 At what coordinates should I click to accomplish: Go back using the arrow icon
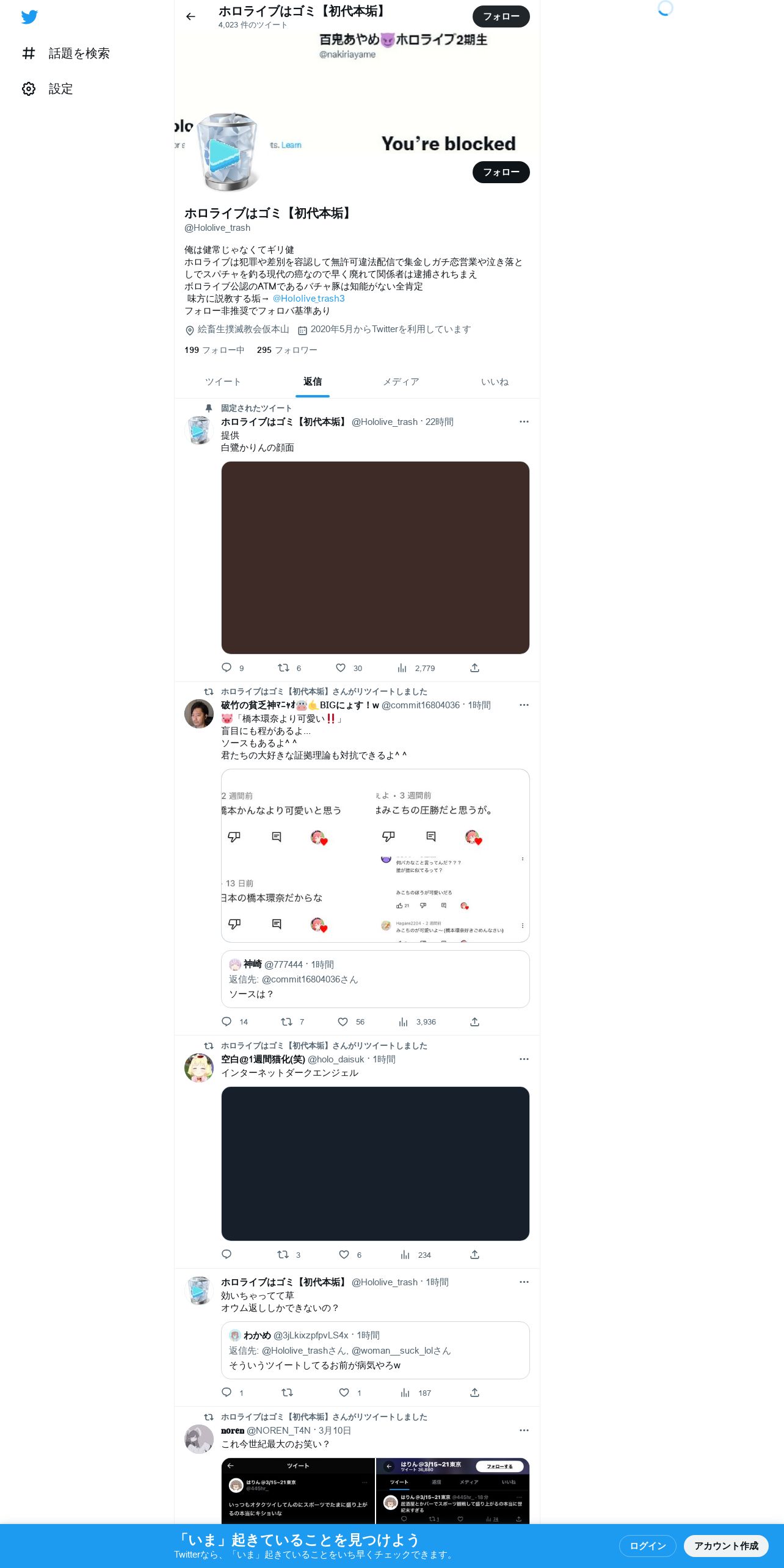191,16
